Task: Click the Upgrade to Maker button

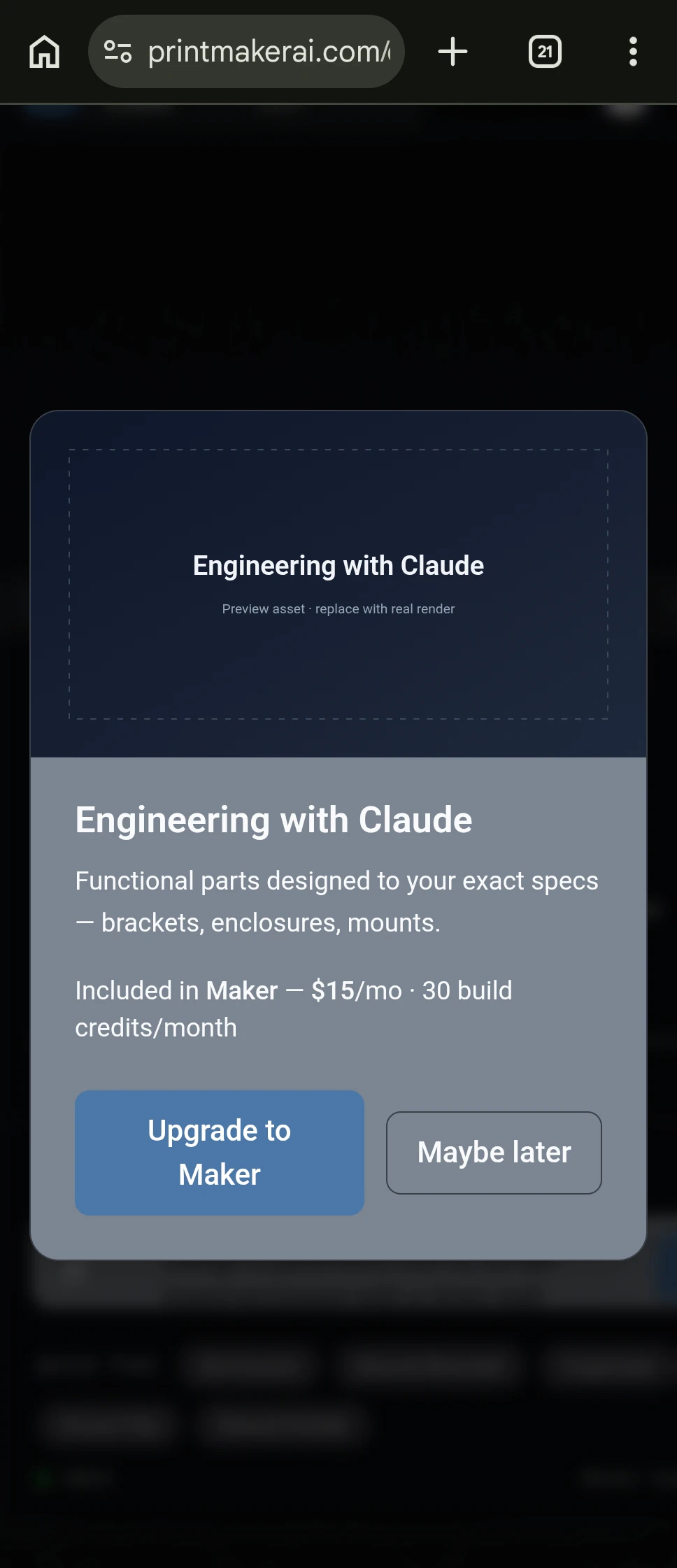Action: [x=219, y=1153]
